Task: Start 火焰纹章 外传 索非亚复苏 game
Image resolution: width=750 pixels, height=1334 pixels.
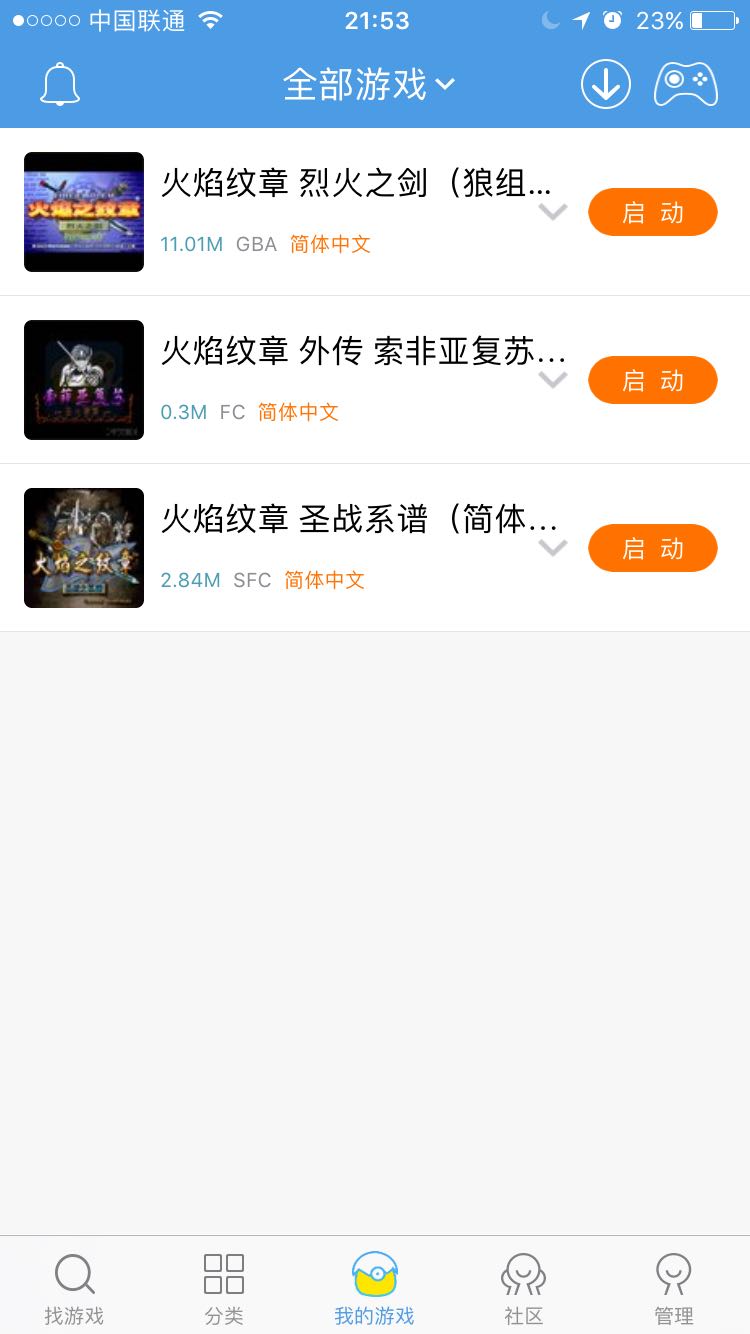Action: 652,380
